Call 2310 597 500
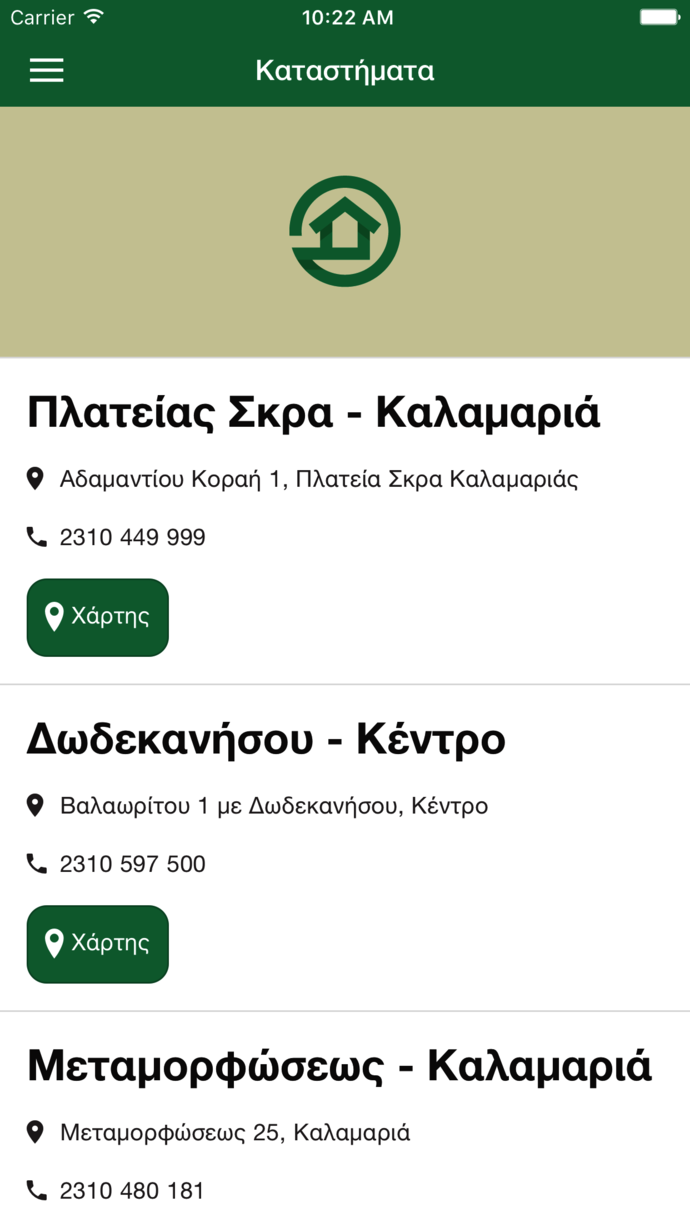Image resolution: width=690 pixels, height=1227 pixels. 132,864
